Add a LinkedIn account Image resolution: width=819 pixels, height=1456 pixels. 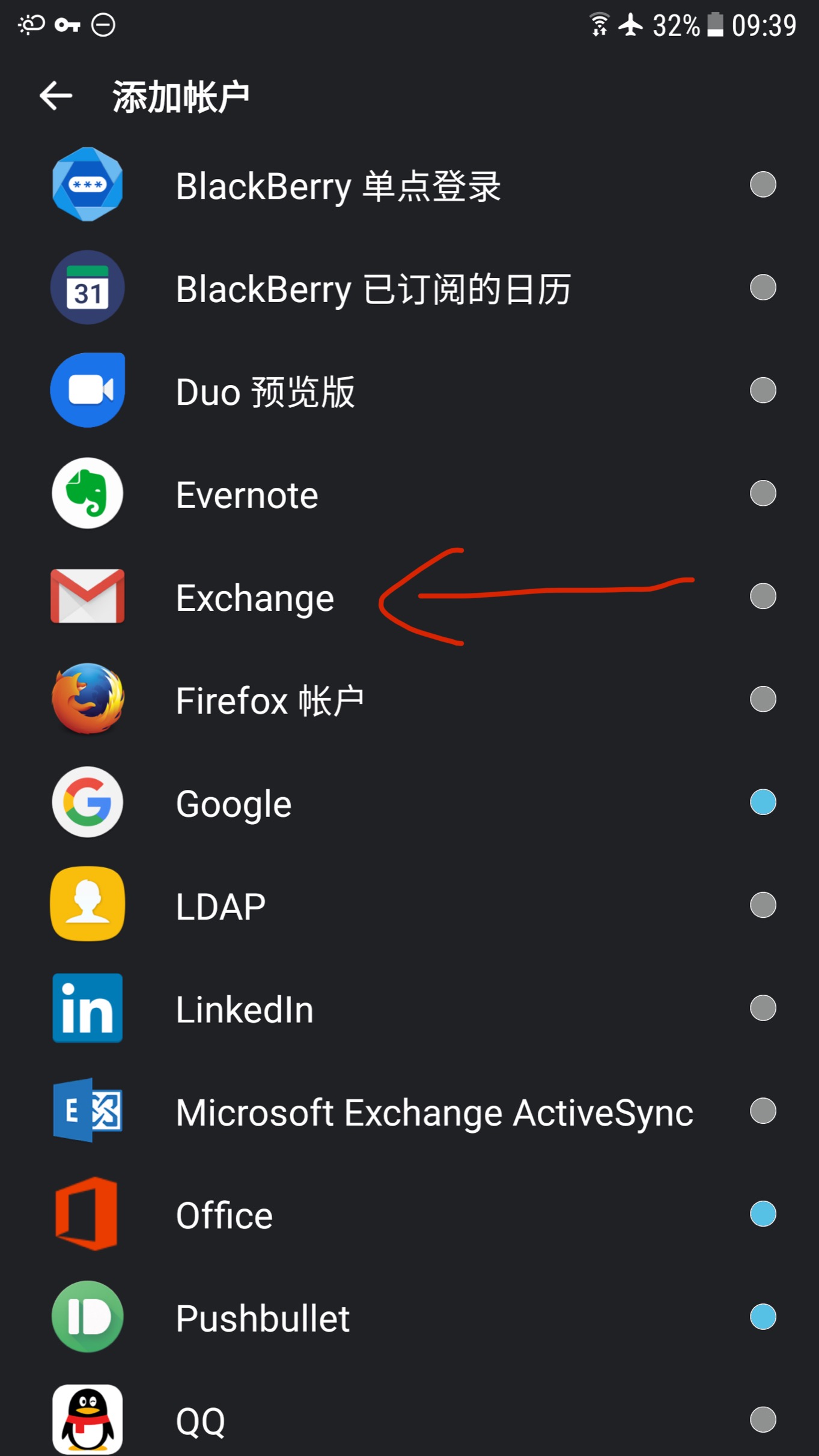[245, 1010]
